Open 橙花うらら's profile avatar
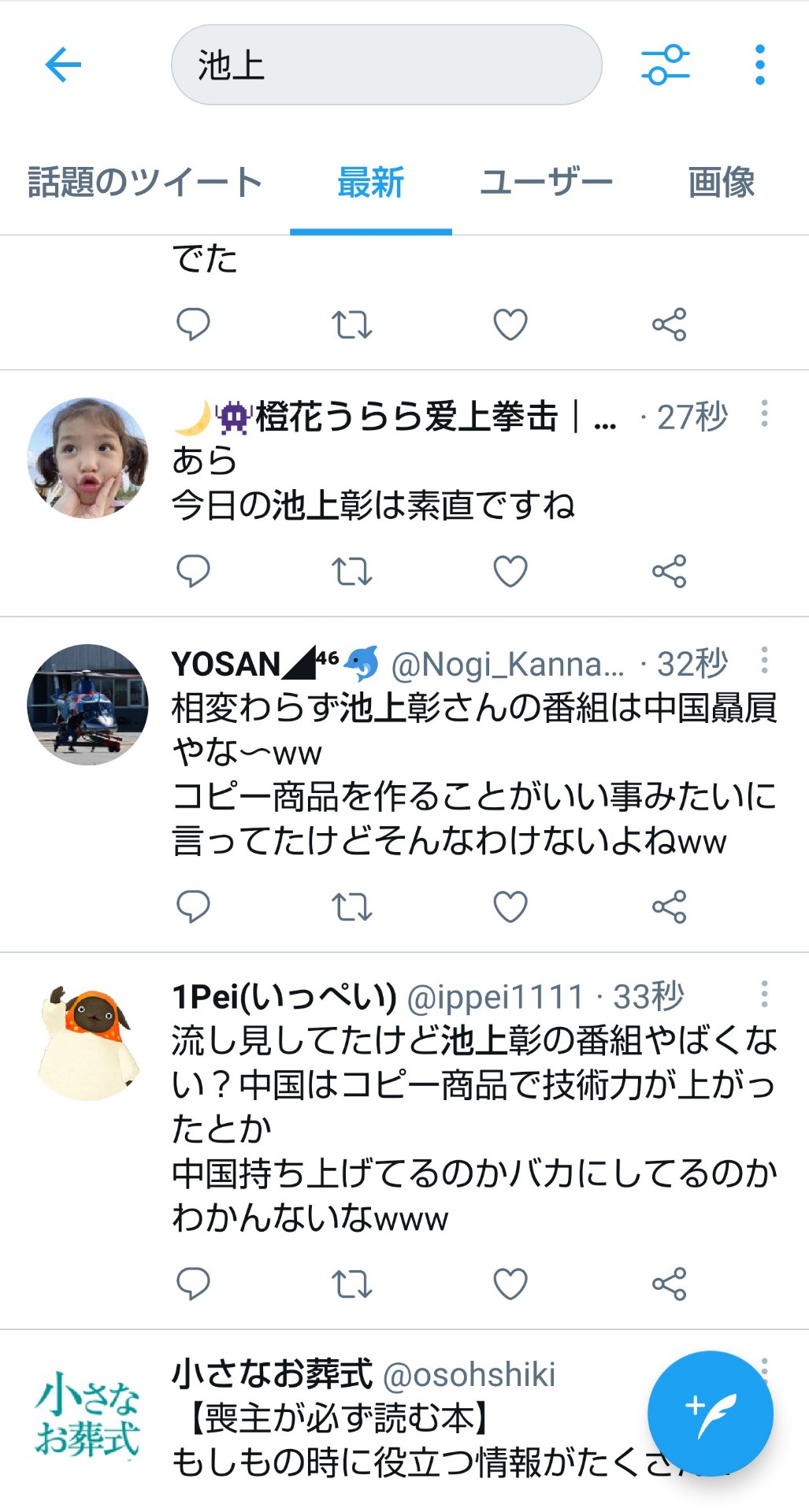This screenshot has width=809, height=1512. pyautogui.click(x=87, y=458)
